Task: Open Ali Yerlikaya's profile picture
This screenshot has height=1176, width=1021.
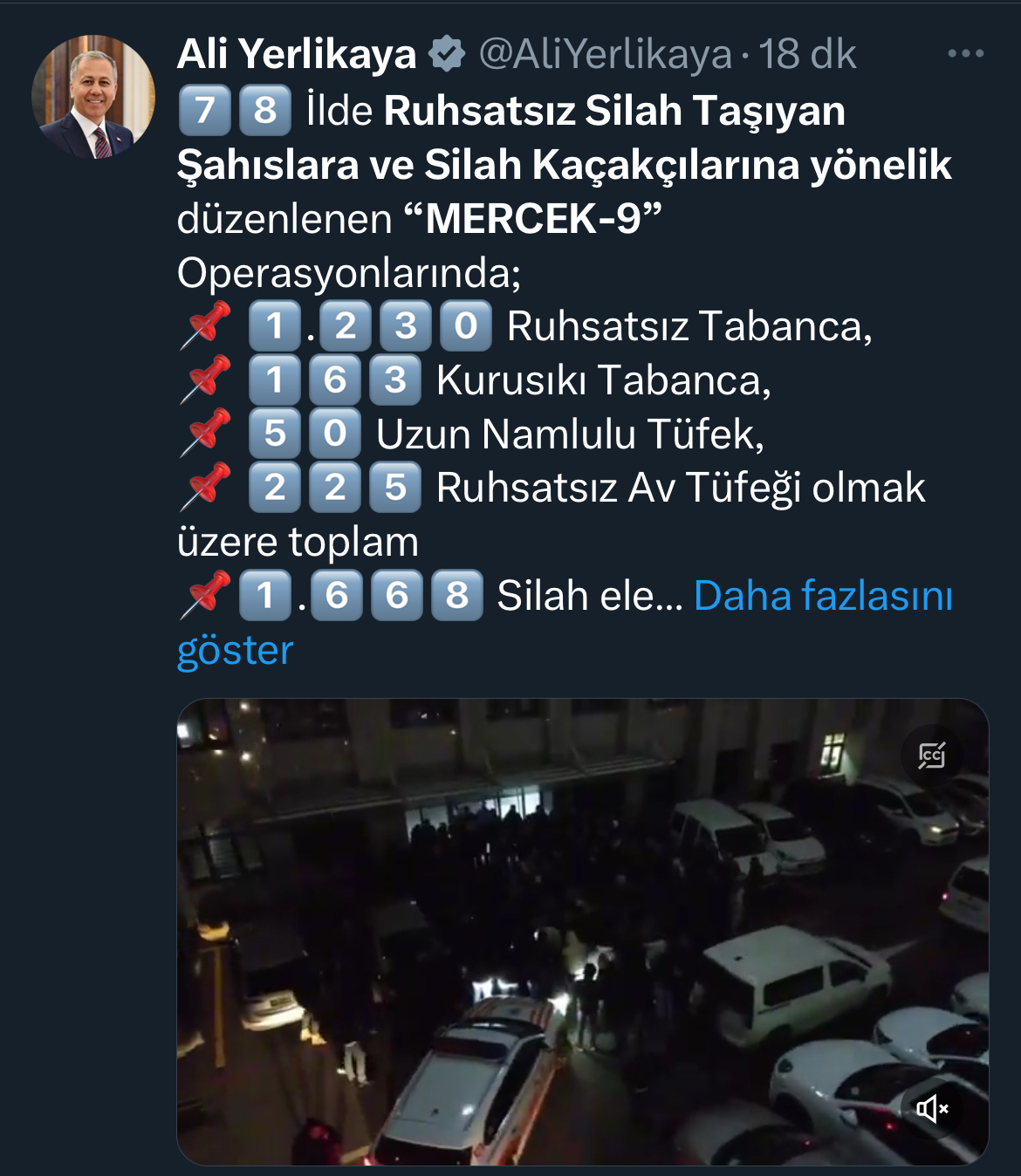Action: point(93,97)
